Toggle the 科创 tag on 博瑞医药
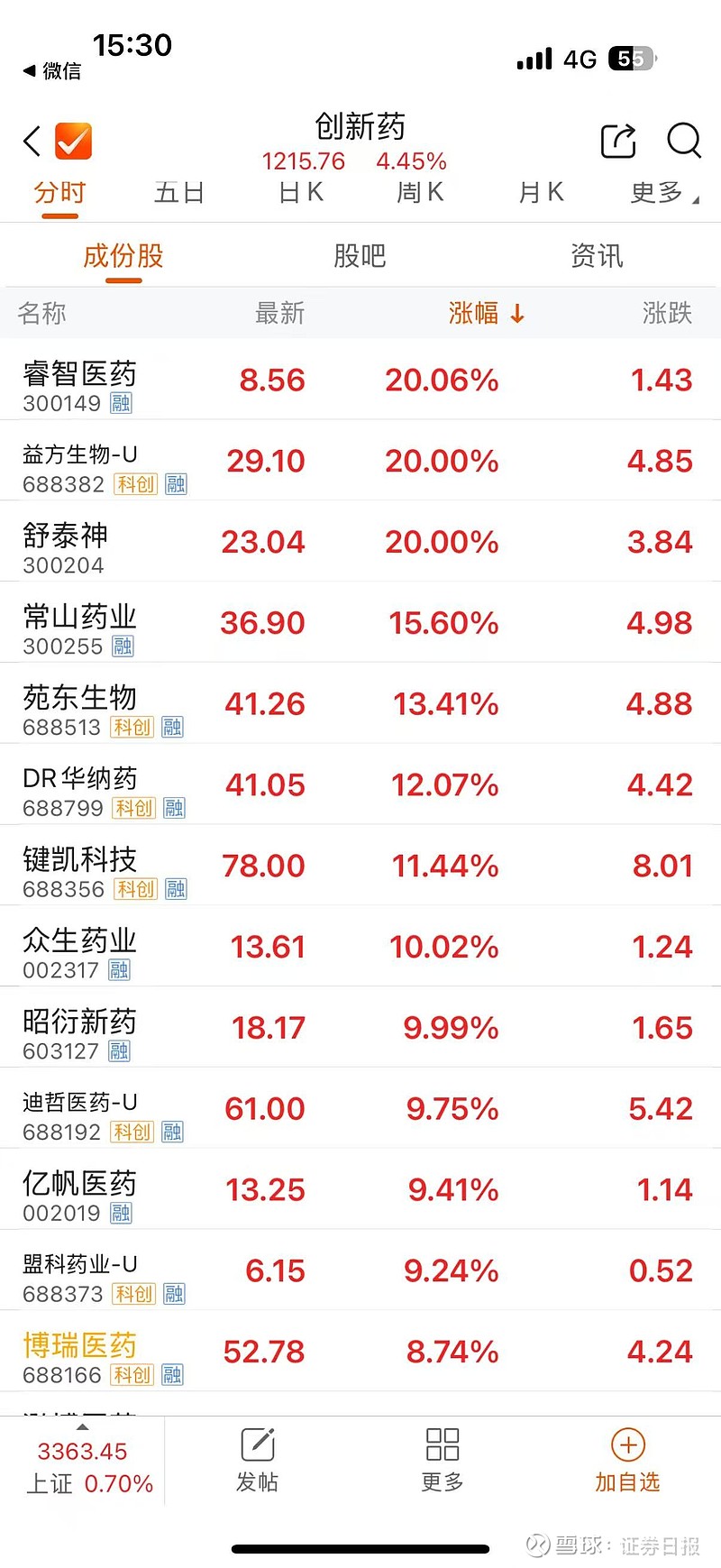This screenshot has height=1568, width=721. pyautogui.click(x=132, y=1375)
